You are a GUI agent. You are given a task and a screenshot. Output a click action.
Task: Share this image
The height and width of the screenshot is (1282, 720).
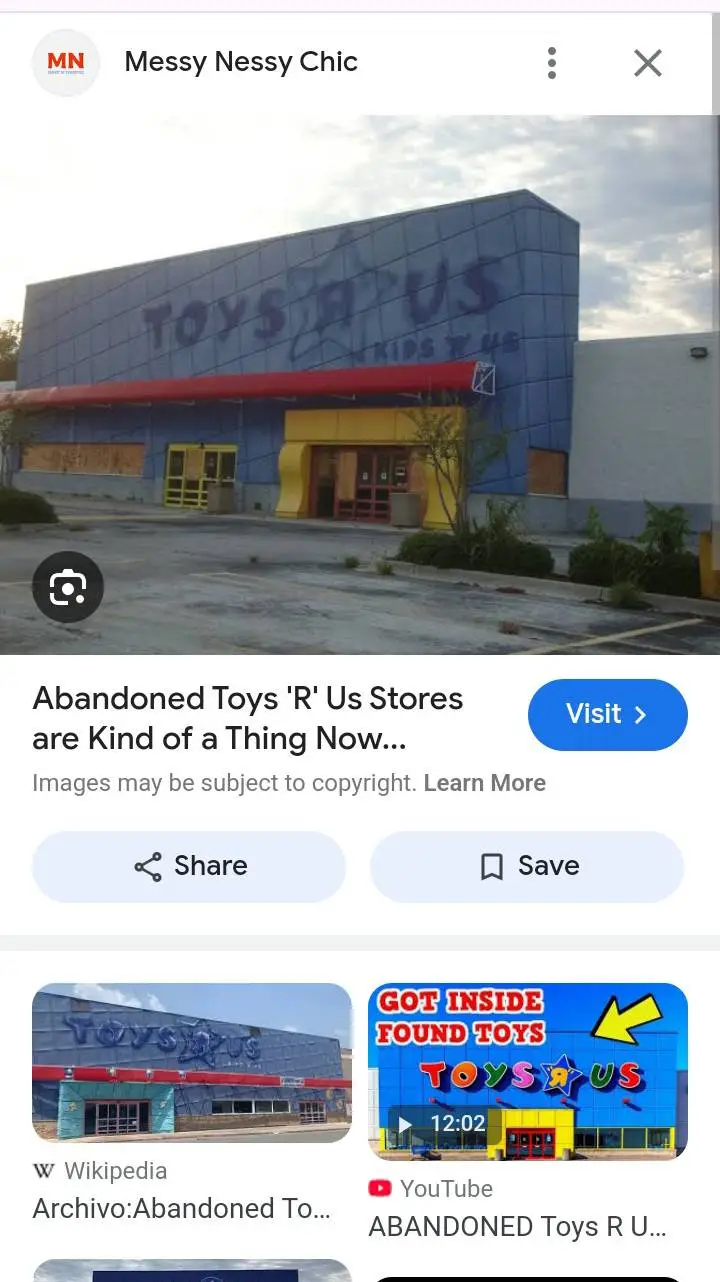click(189, 866)
